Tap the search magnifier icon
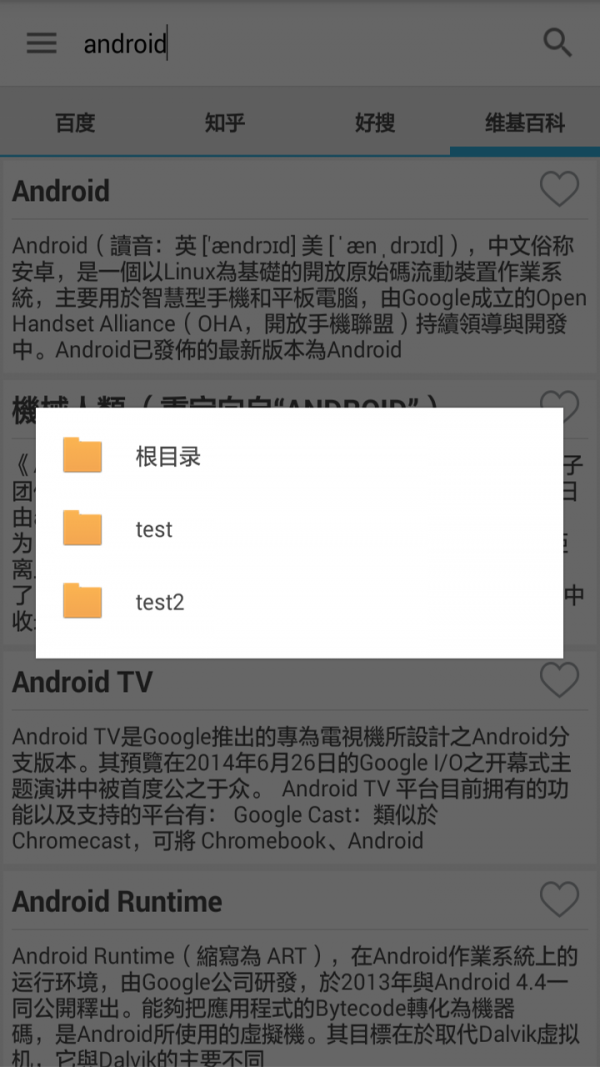 pyautogui.click(x=558, y=43)
